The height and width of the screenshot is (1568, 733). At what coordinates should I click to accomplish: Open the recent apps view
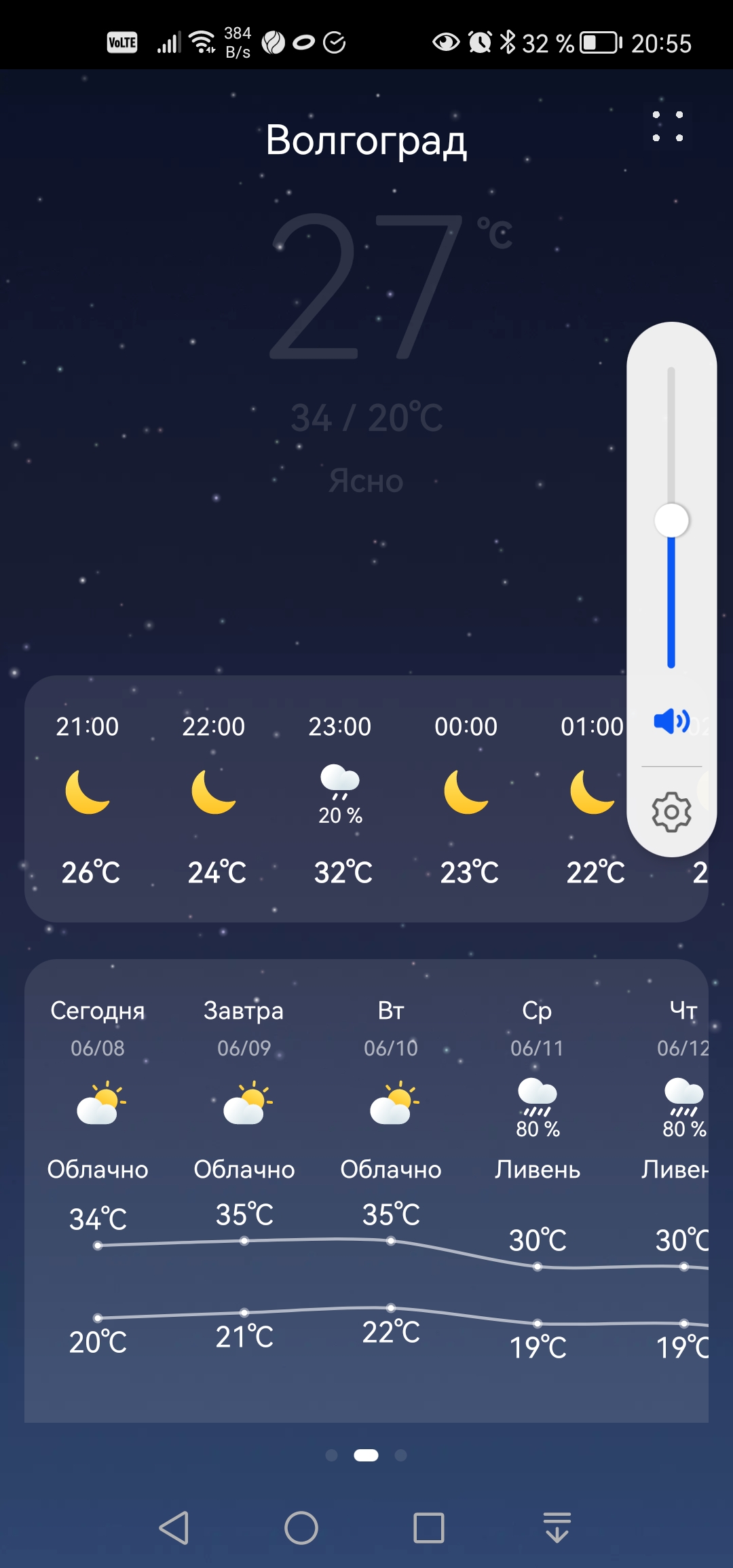[x=429, y=1528]
